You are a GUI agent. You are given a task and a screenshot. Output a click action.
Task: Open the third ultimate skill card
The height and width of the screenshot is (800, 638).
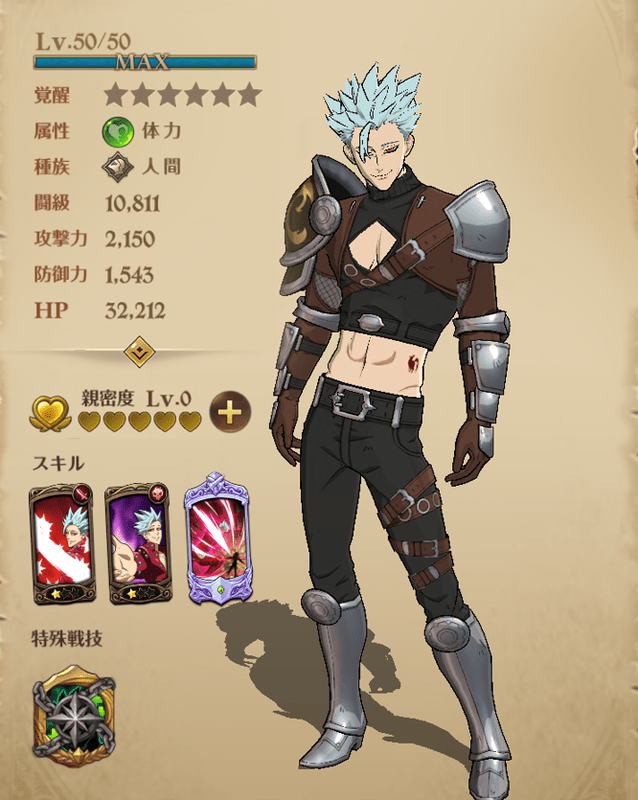(x=219, y=538)
